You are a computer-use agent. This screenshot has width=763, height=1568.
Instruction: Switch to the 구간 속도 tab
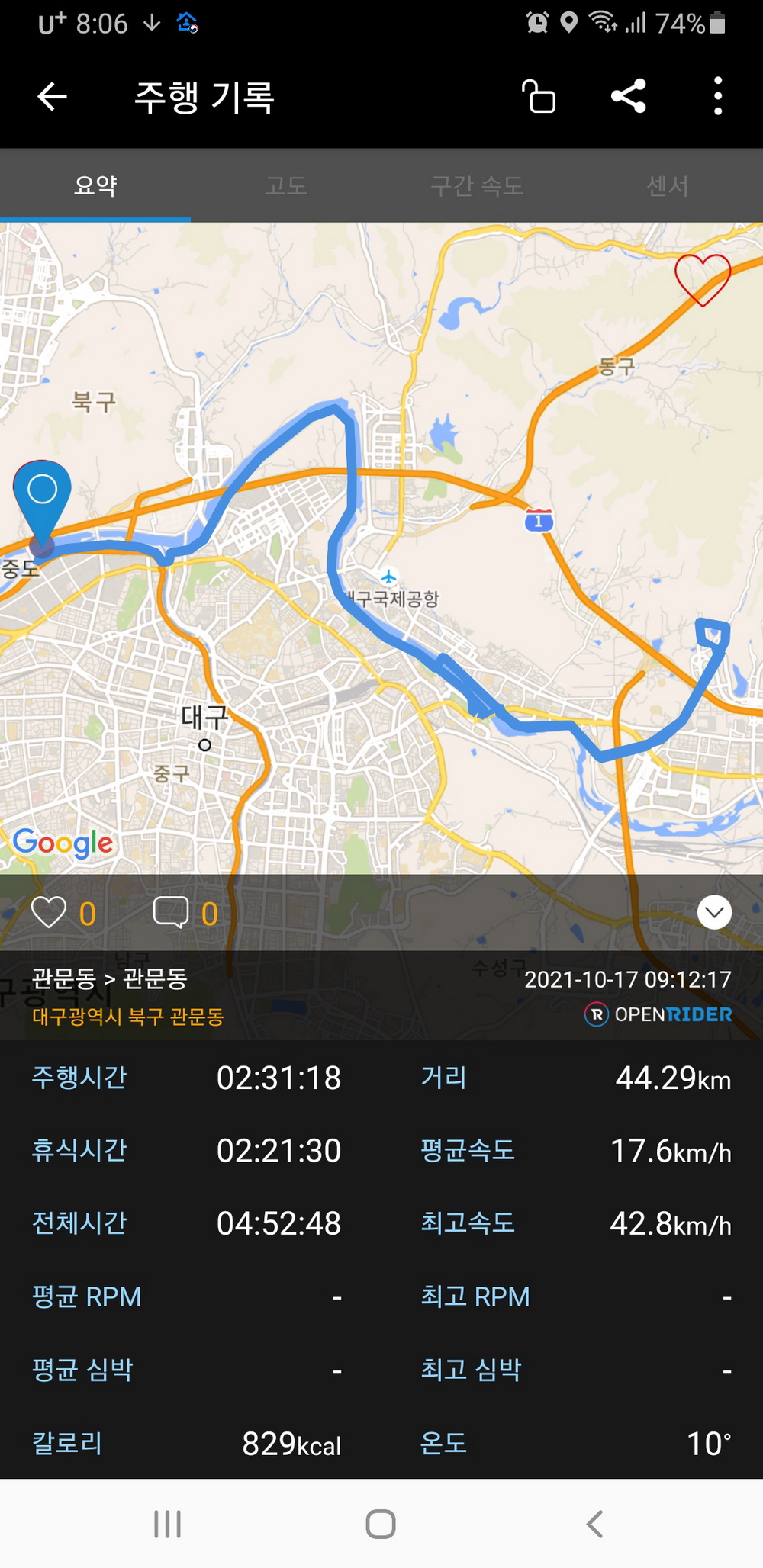pos(477,185)
